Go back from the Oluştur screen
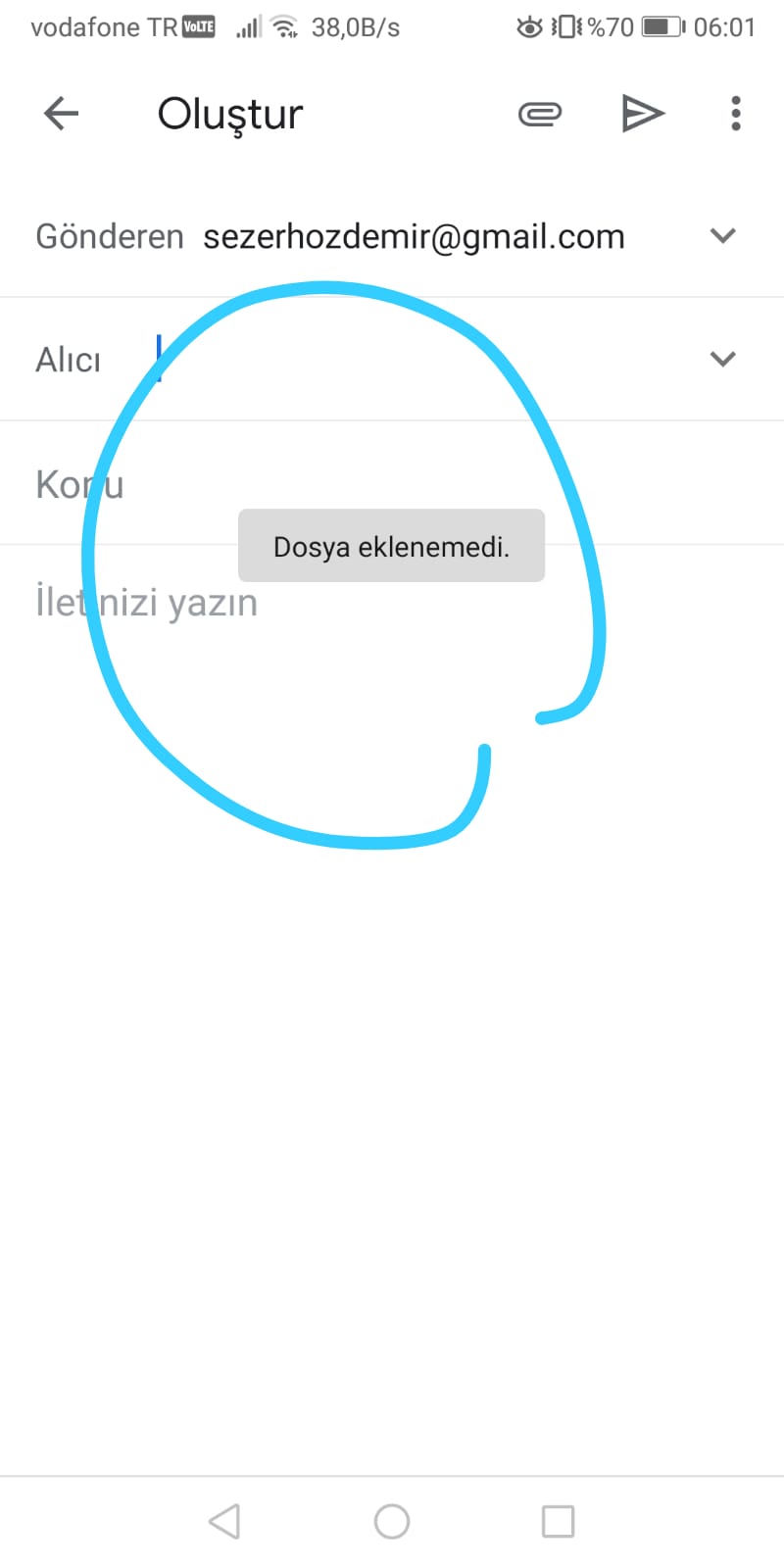 click(61, 114)
